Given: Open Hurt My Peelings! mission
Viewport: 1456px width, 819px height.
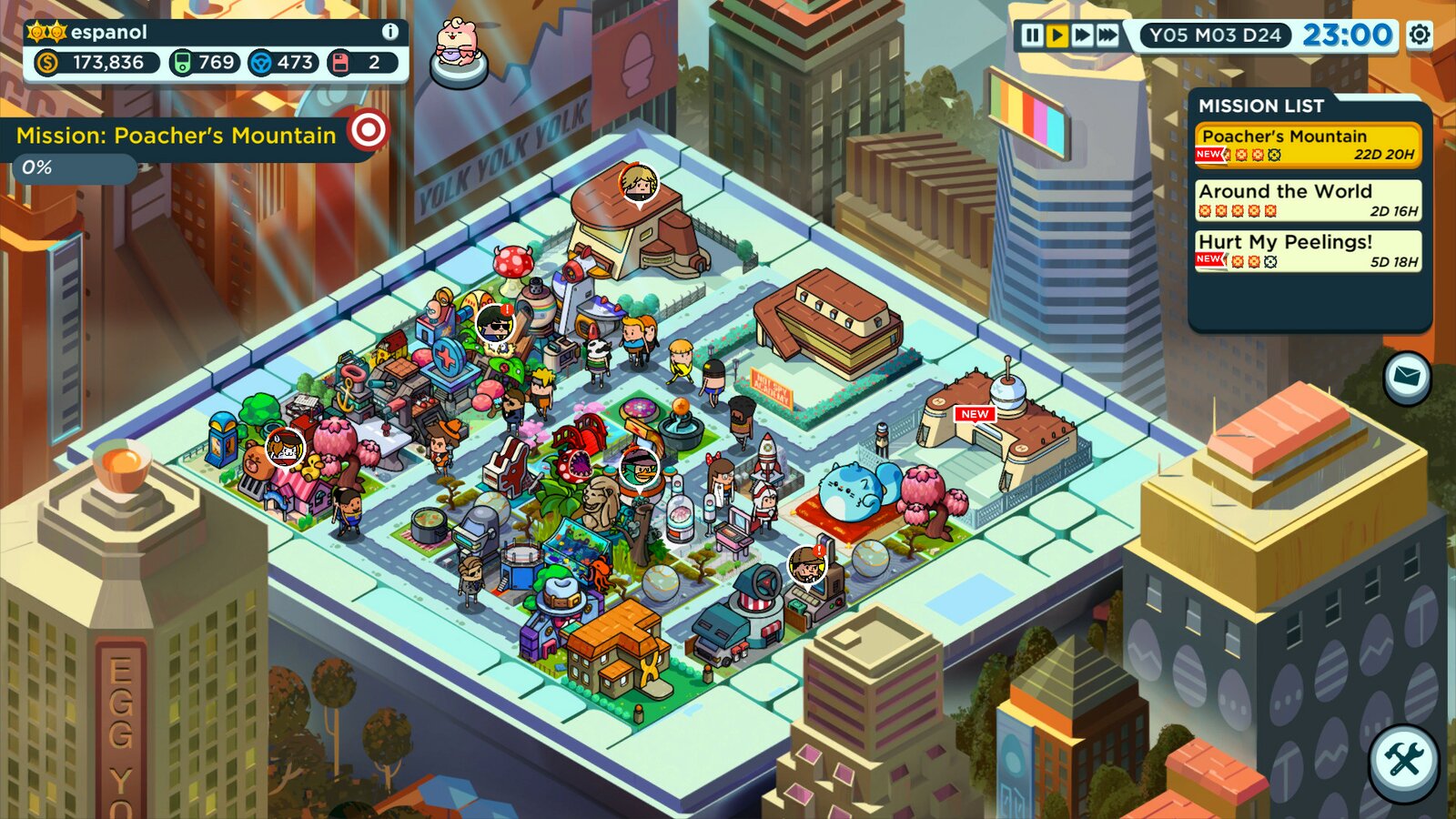Looking at the screenshot, I should [1309, 250].
